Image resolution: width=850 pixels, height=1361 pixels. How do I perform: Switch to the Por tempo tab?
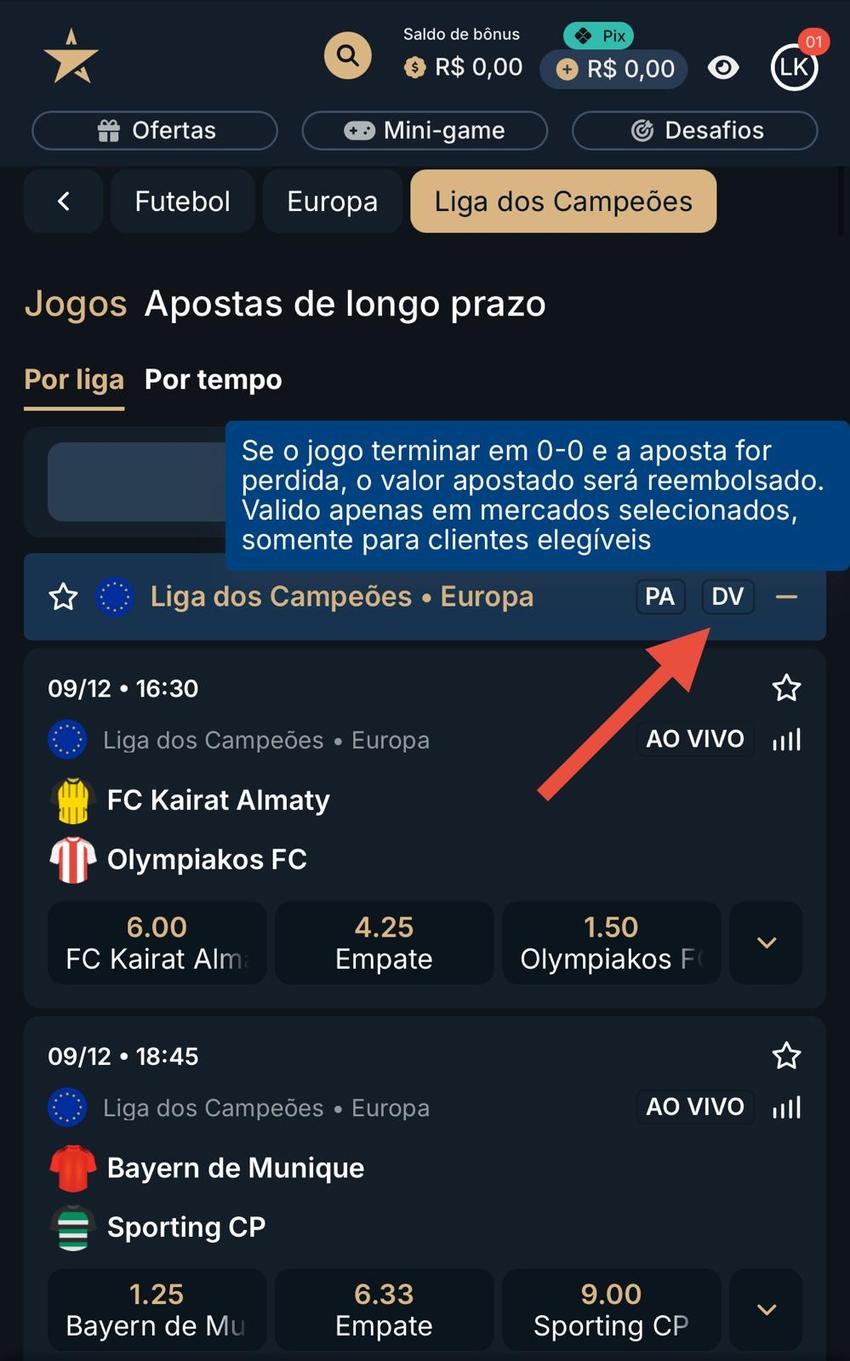pyautogui.click(x=212, y=379)
